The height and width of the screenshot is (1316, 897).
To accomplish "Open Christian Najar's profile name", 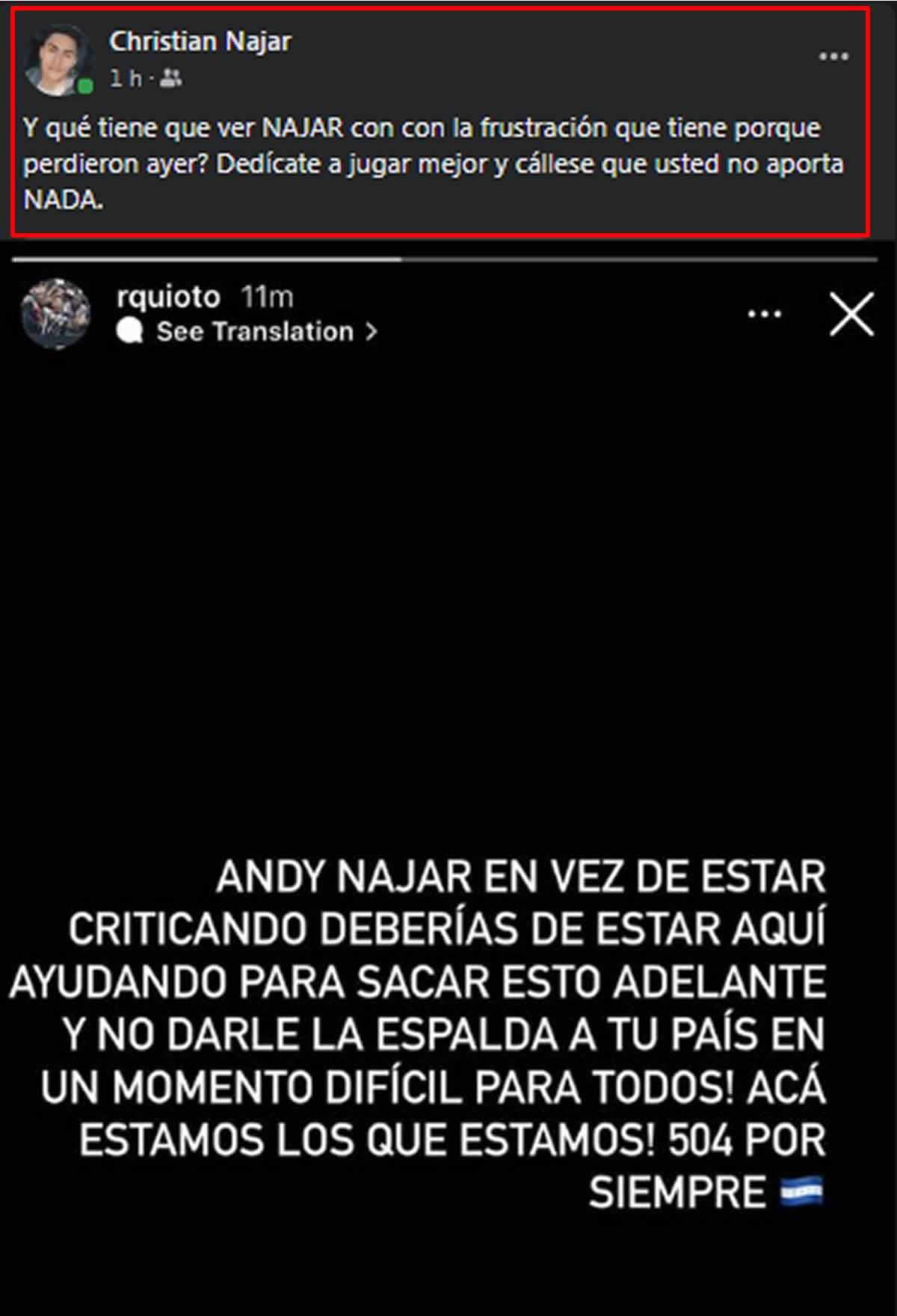I will (x=202, y=43).
